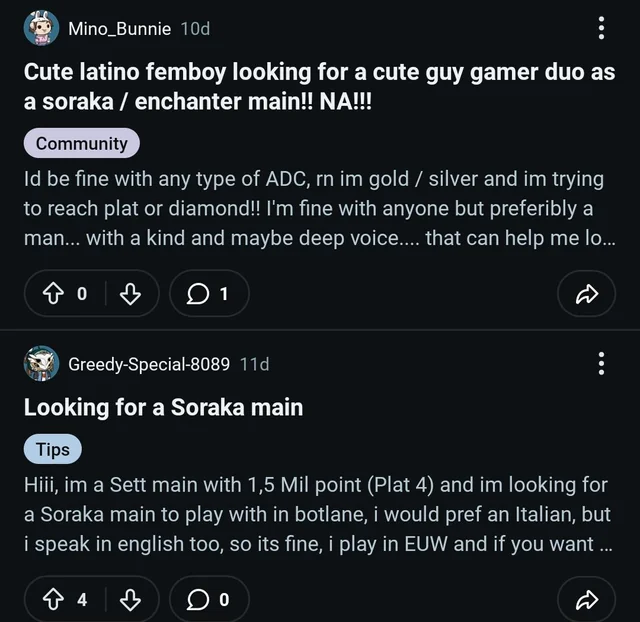This screenshot has height=622, width=640.
Task: Tap the Community flair chip
Action: (x=81, y=144)
